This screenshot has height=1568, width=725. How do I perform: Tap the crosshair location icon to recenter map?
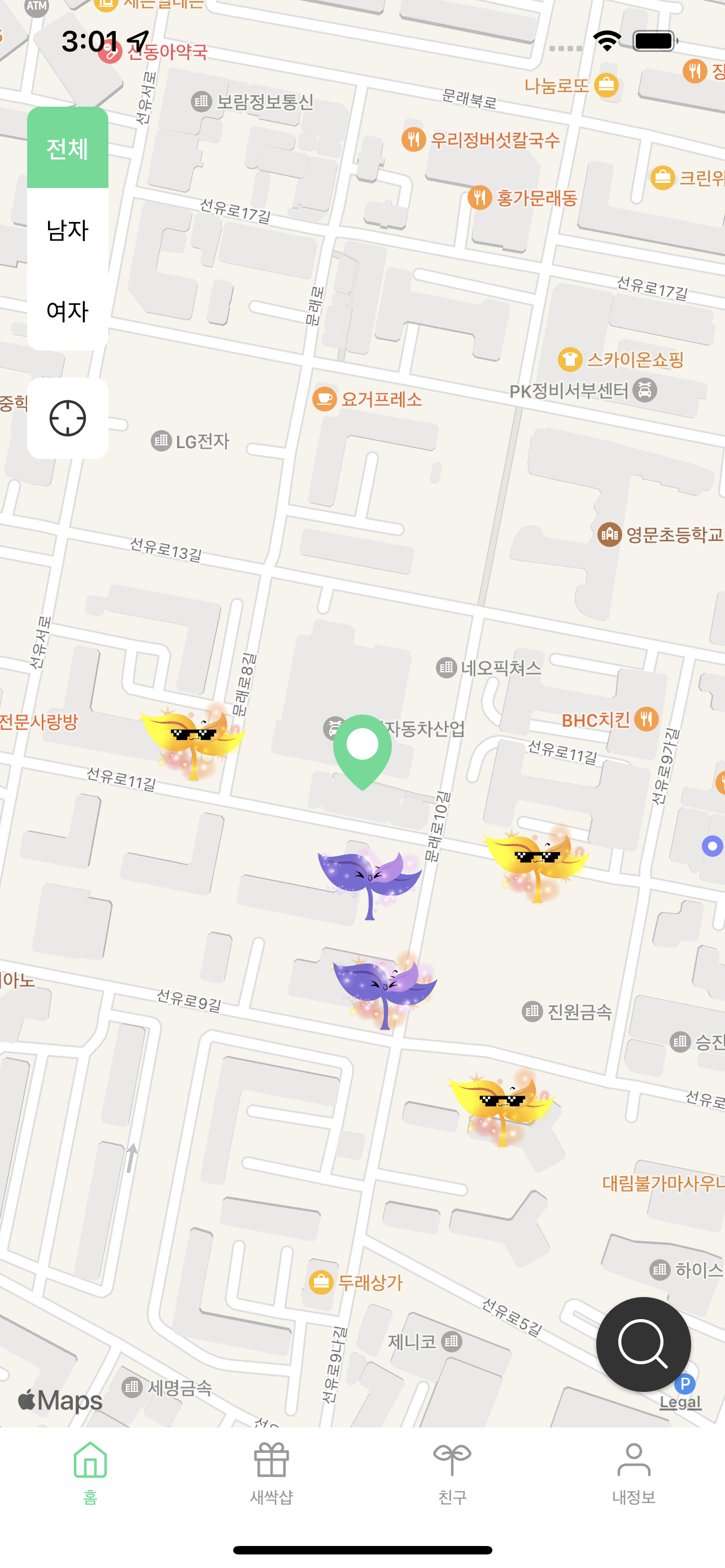pyautogui.click(x=67, y=418)
